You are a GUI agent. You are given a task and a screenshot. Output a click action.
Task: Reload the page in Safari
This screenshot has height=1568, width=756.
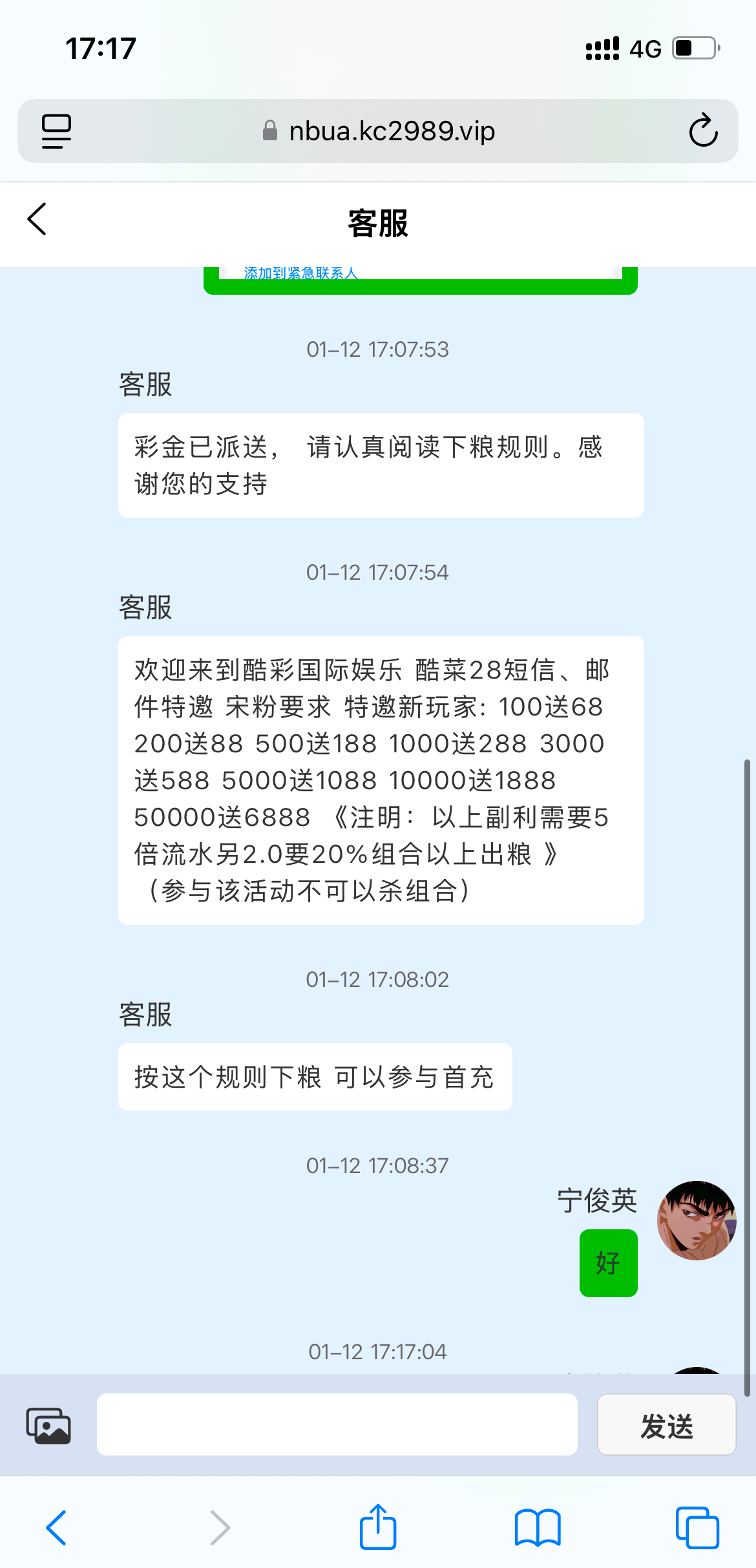(703, 131)
